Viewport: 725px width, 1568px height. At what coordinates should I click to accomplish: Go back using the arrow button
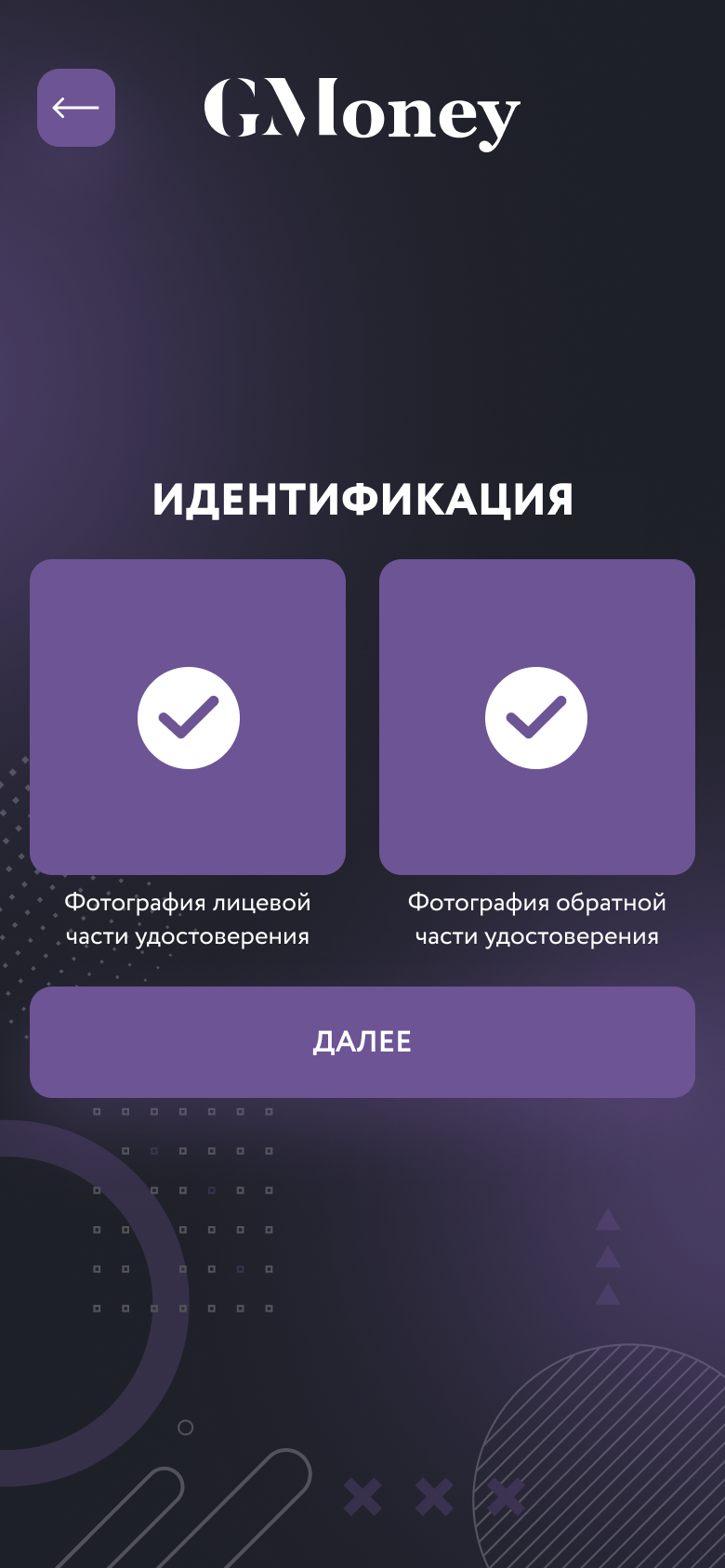tap(76, 108)
